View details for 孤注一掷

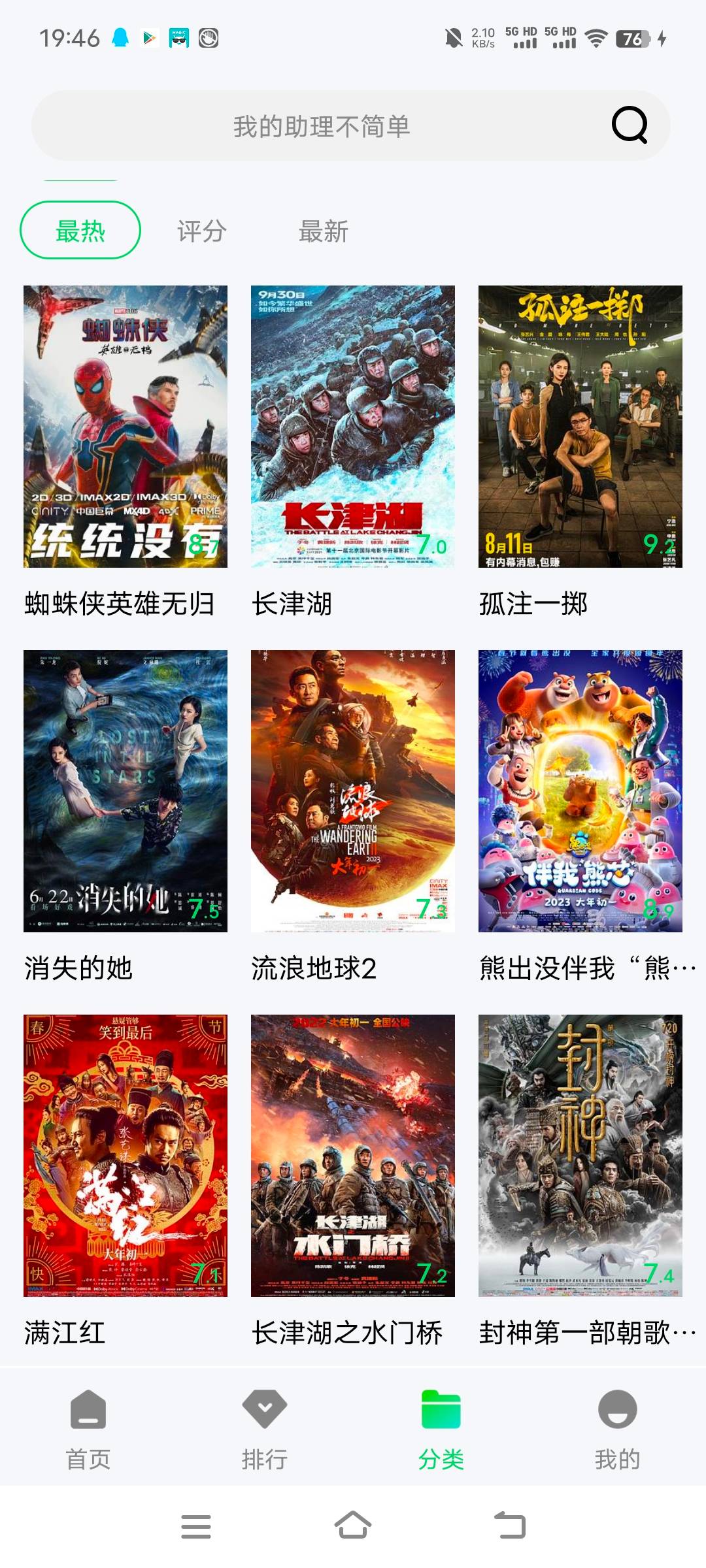[x=580, y=427]
